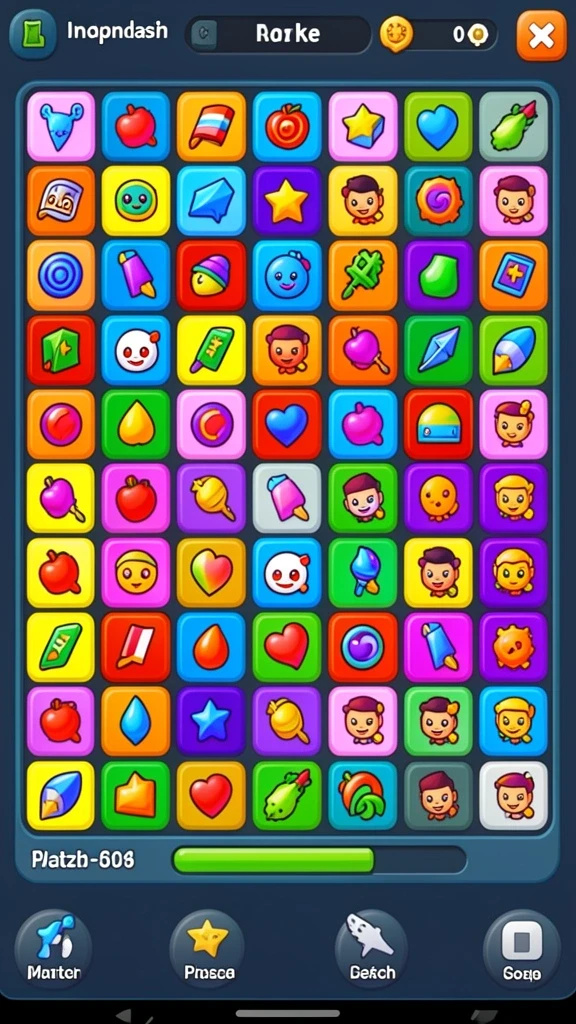Screen dimensions: 576x1024
Task: Tap the red heart on the green tile
Action: point(287,647)
